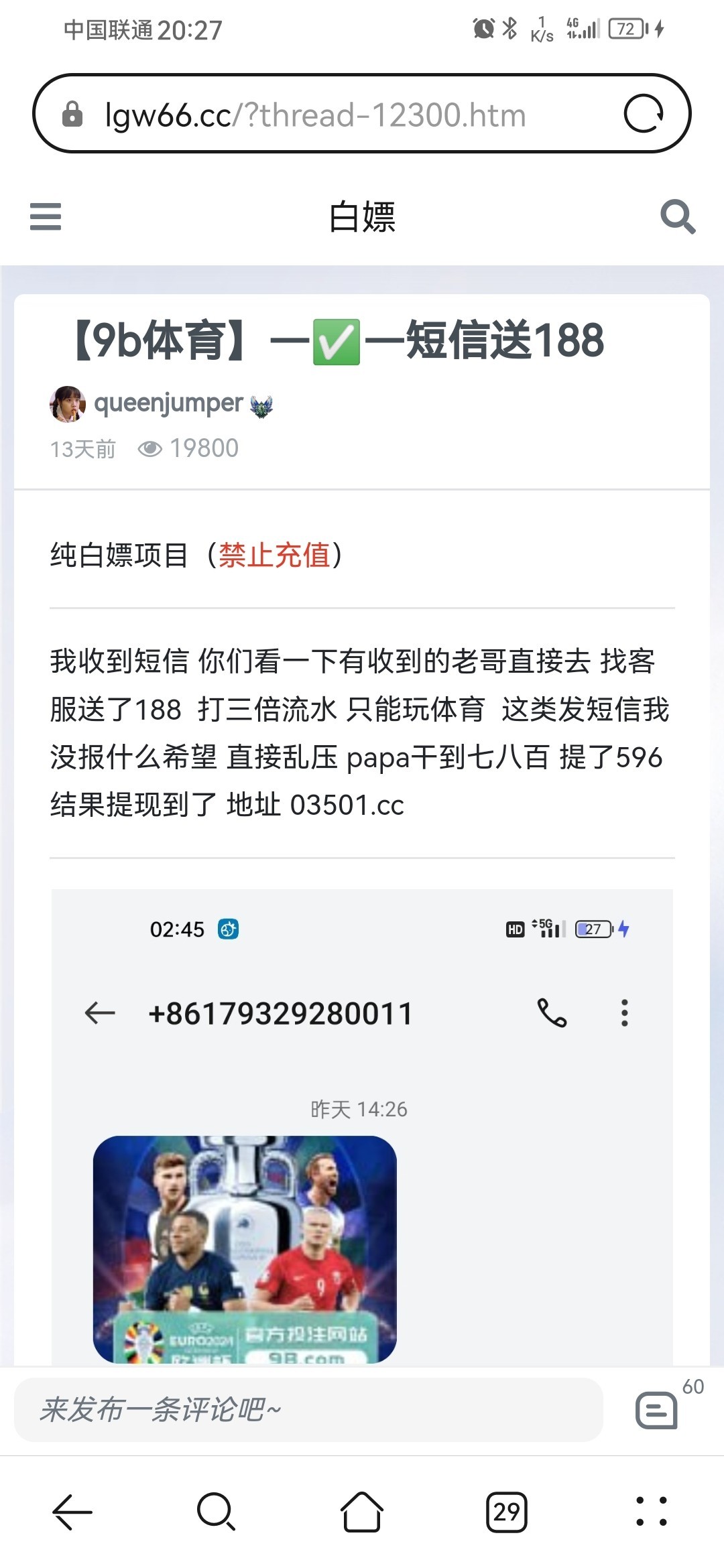Open the hamburger drawer menu
This screenshot has height=1568, width=724.
pyautogui.click(x=46, y=216)
